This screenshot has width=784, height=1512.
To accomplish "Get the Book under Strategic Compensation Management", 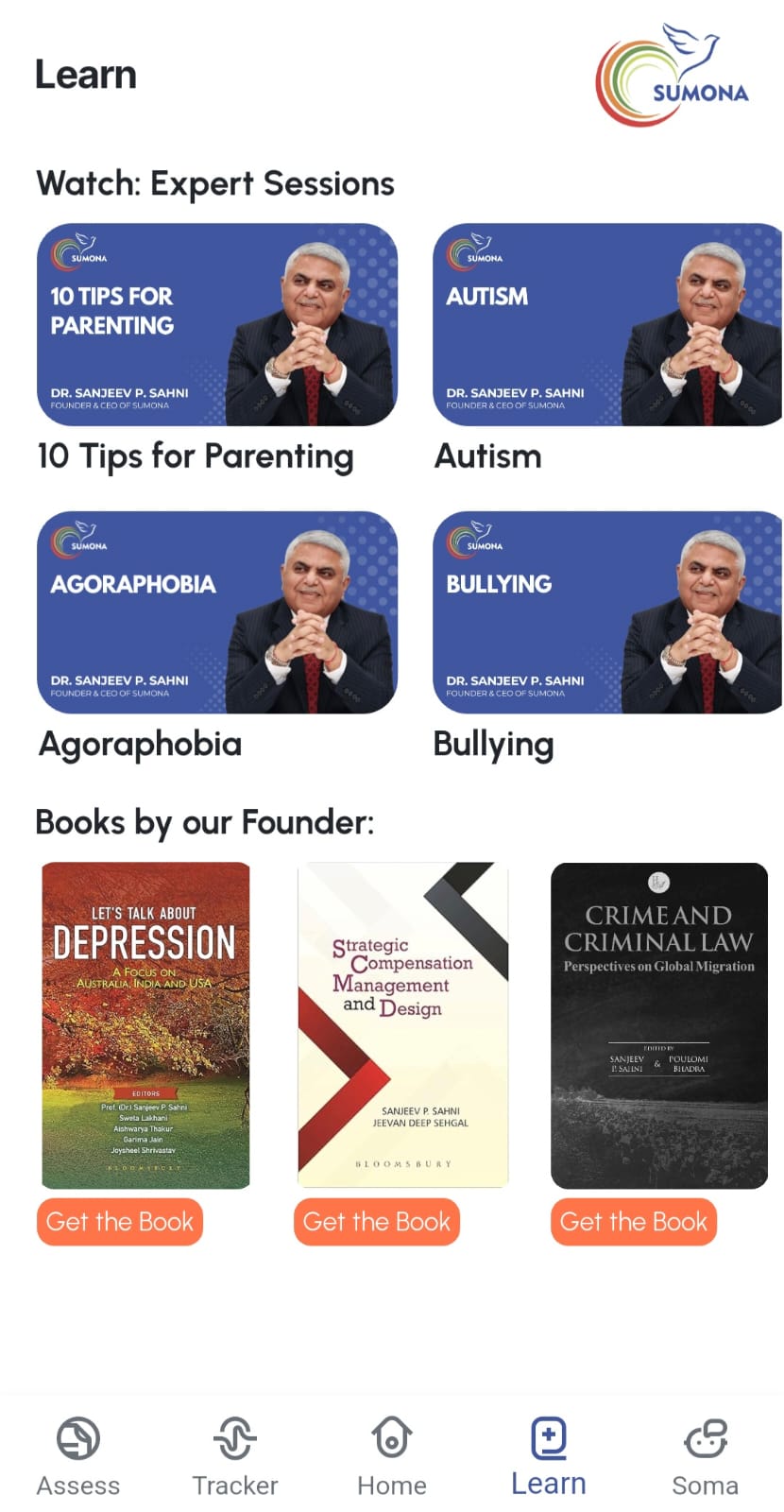I will tap(376, 1222).
